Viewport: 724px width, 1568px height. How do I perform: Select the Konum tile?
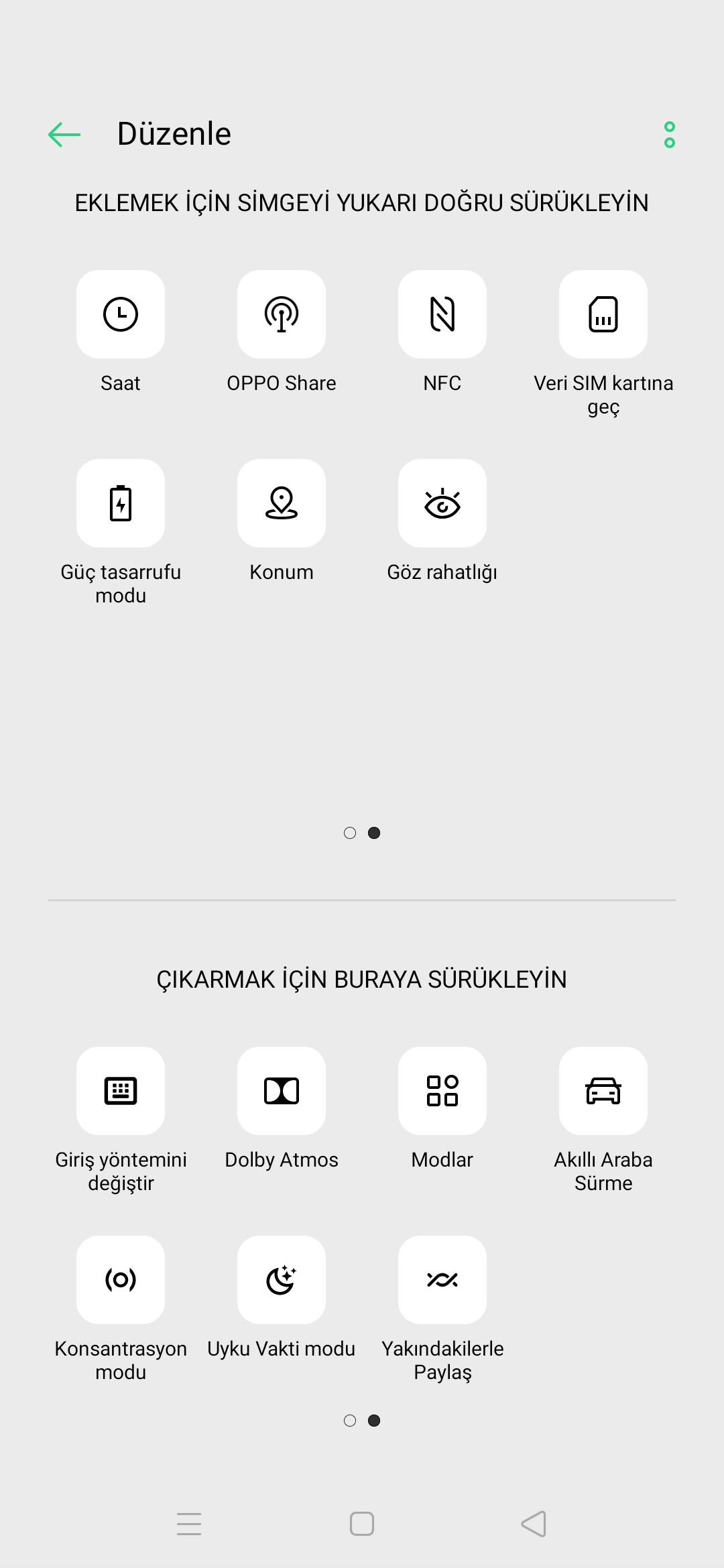point(282,503)
